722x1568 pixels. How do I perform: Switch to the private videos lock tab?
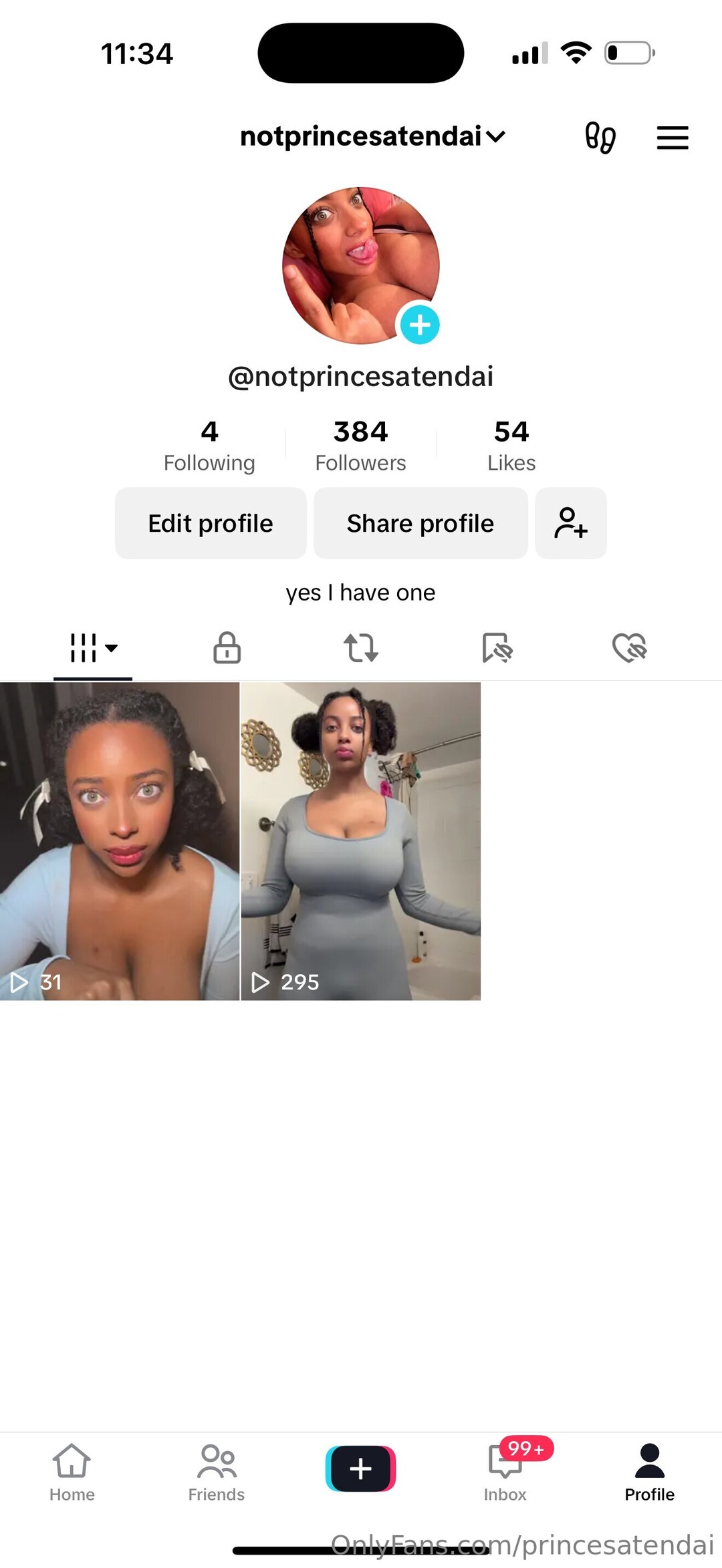pos(227,647)
